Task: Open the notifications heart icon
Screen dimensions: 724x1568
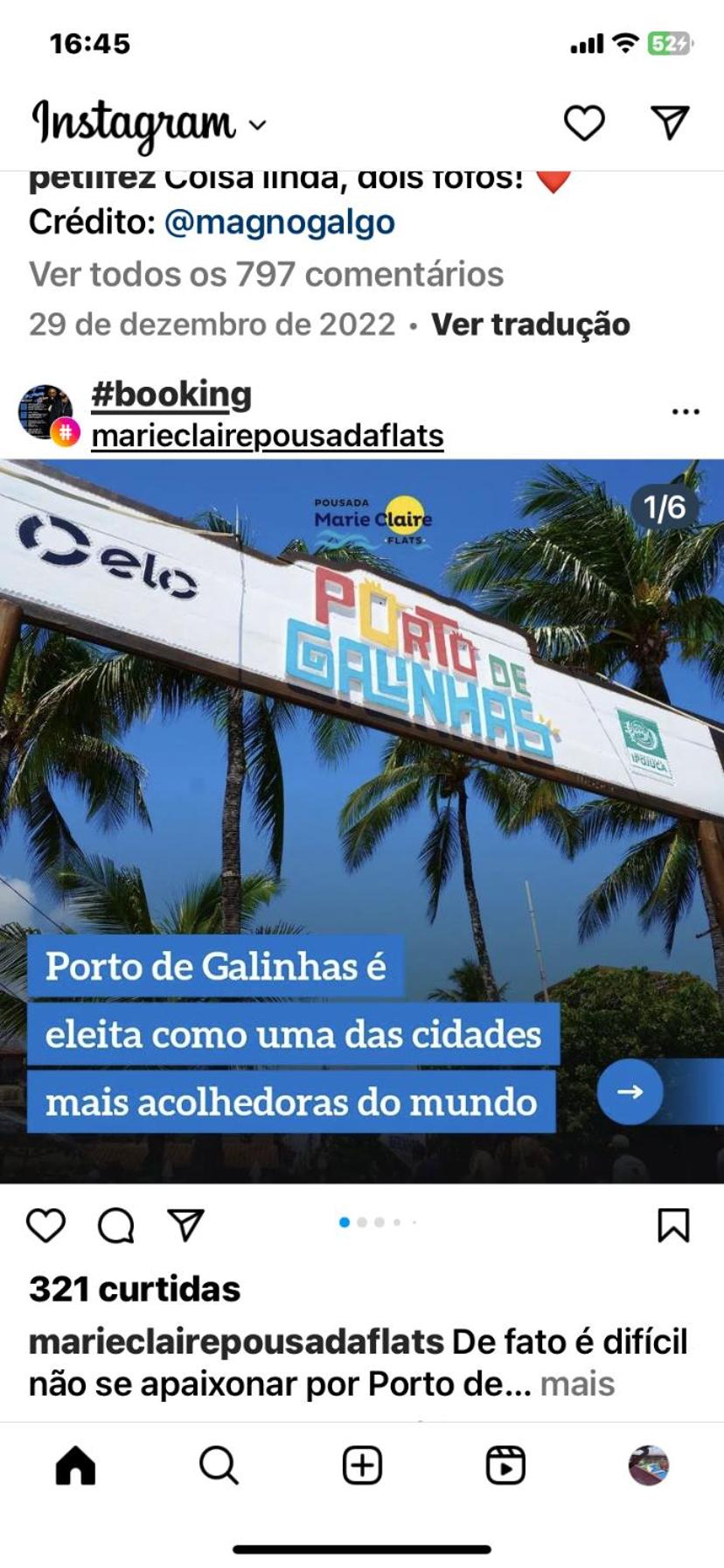Action: point(583,123)
